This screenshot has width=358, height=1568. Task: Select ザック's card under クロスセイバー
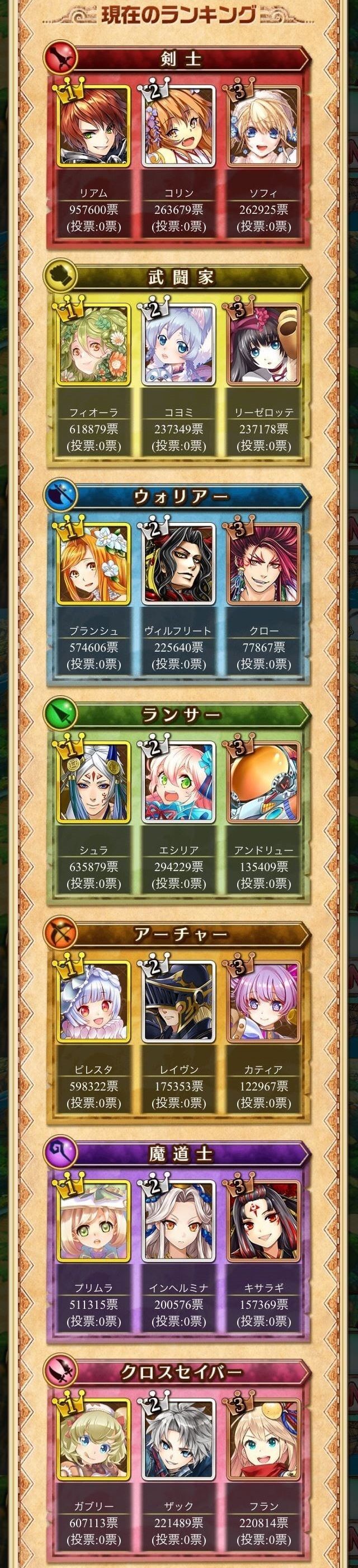pos(178,1441)
